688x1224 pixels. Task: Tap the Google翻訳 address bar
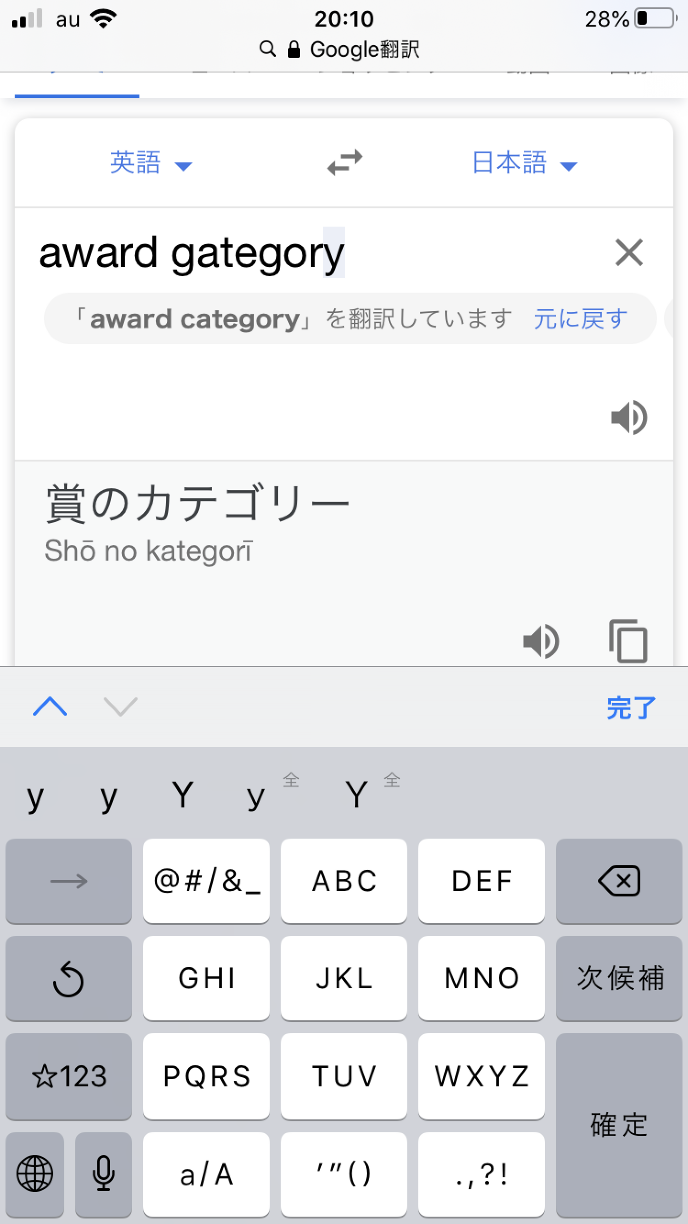344,49
